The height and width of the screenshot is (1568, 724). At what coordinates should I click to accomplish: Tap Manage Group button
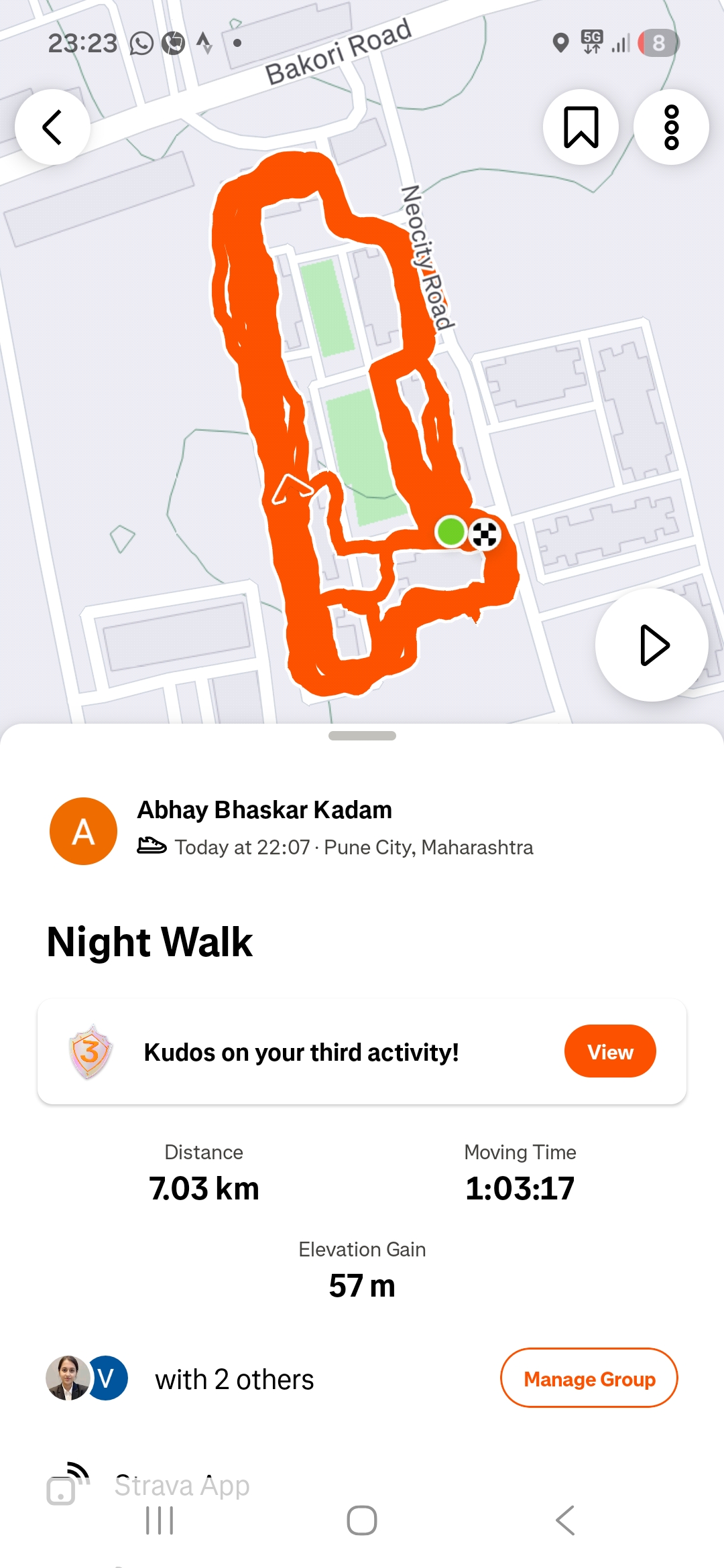point(589,1378)
